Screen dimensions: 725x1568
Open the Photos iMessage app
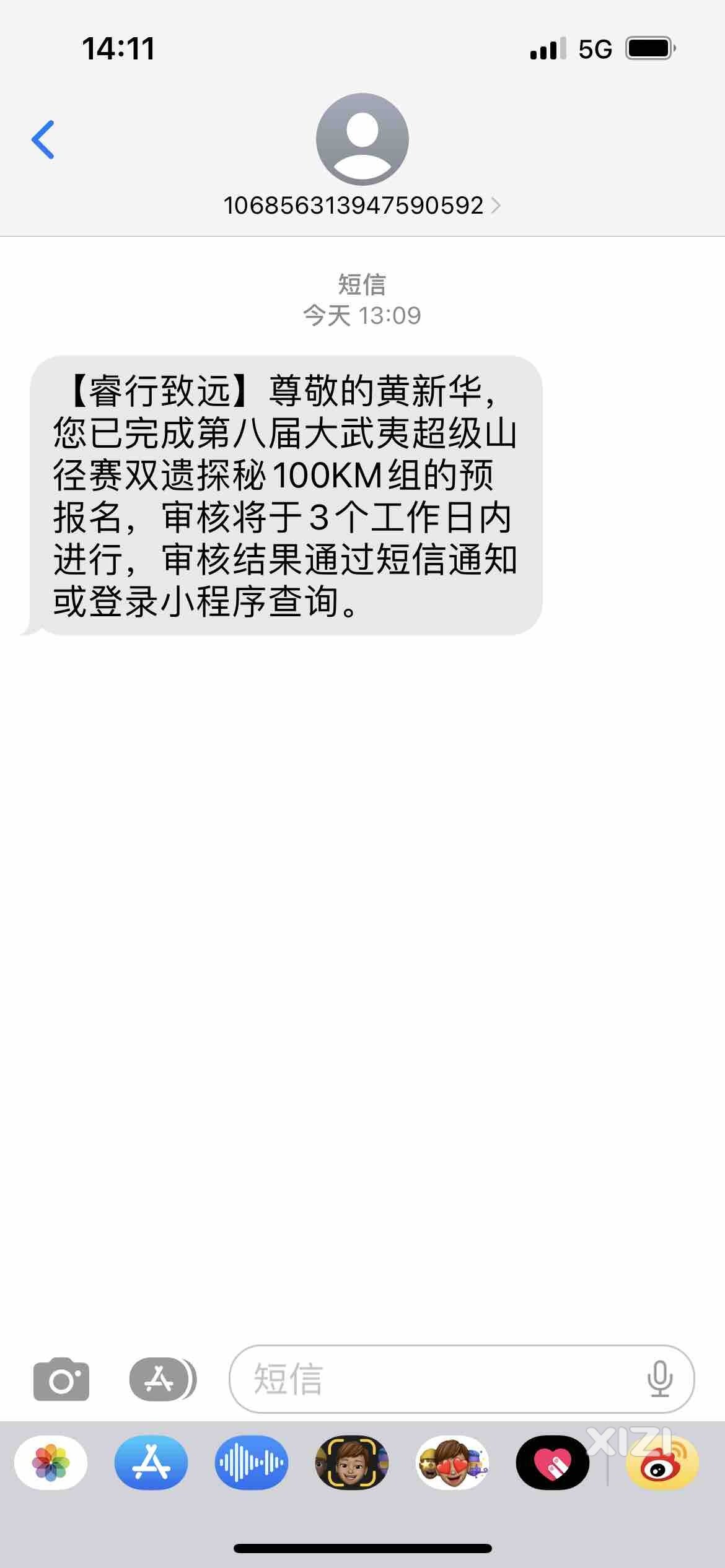pyautogui.click(x=51, y=1463)
